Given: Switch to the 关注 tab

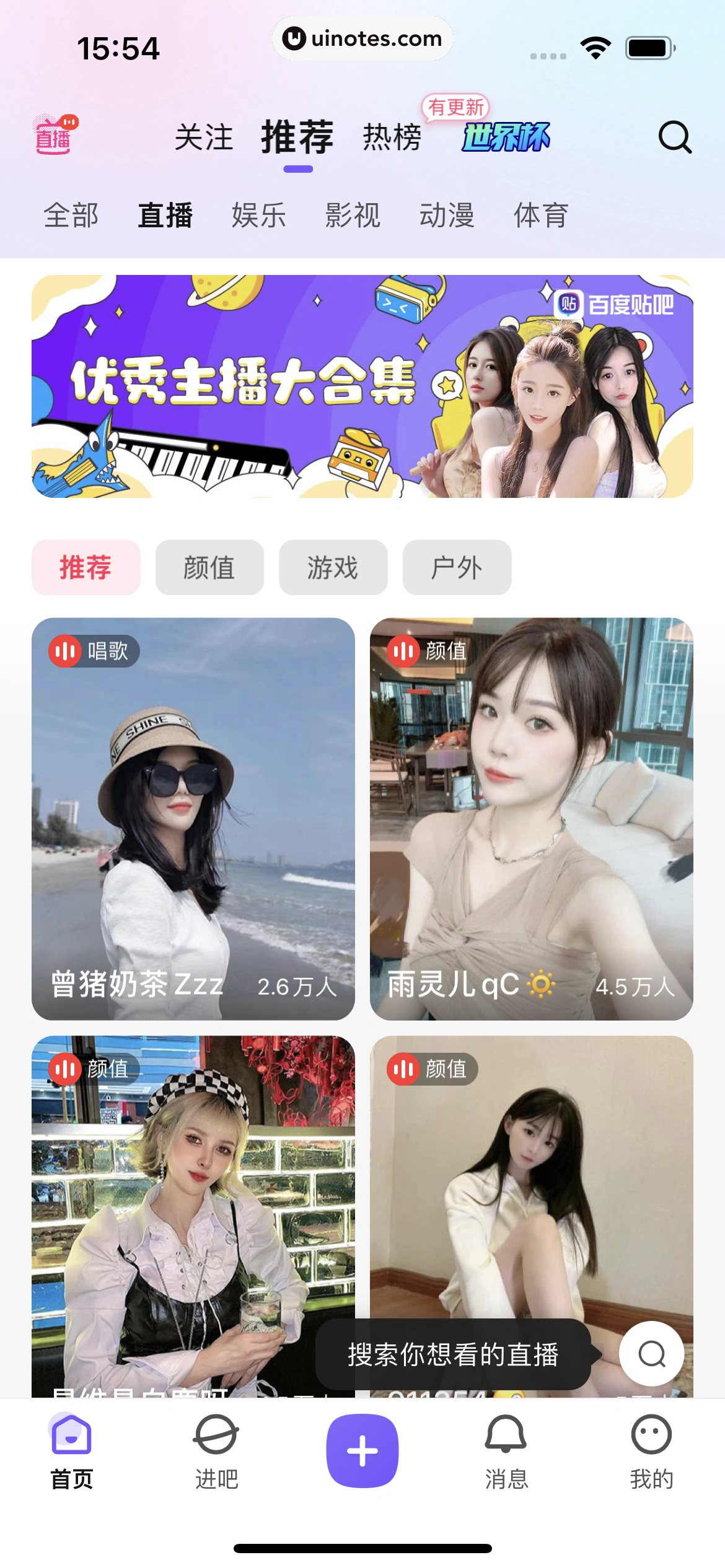Looking at the screenshot, I should pos(204,137).
